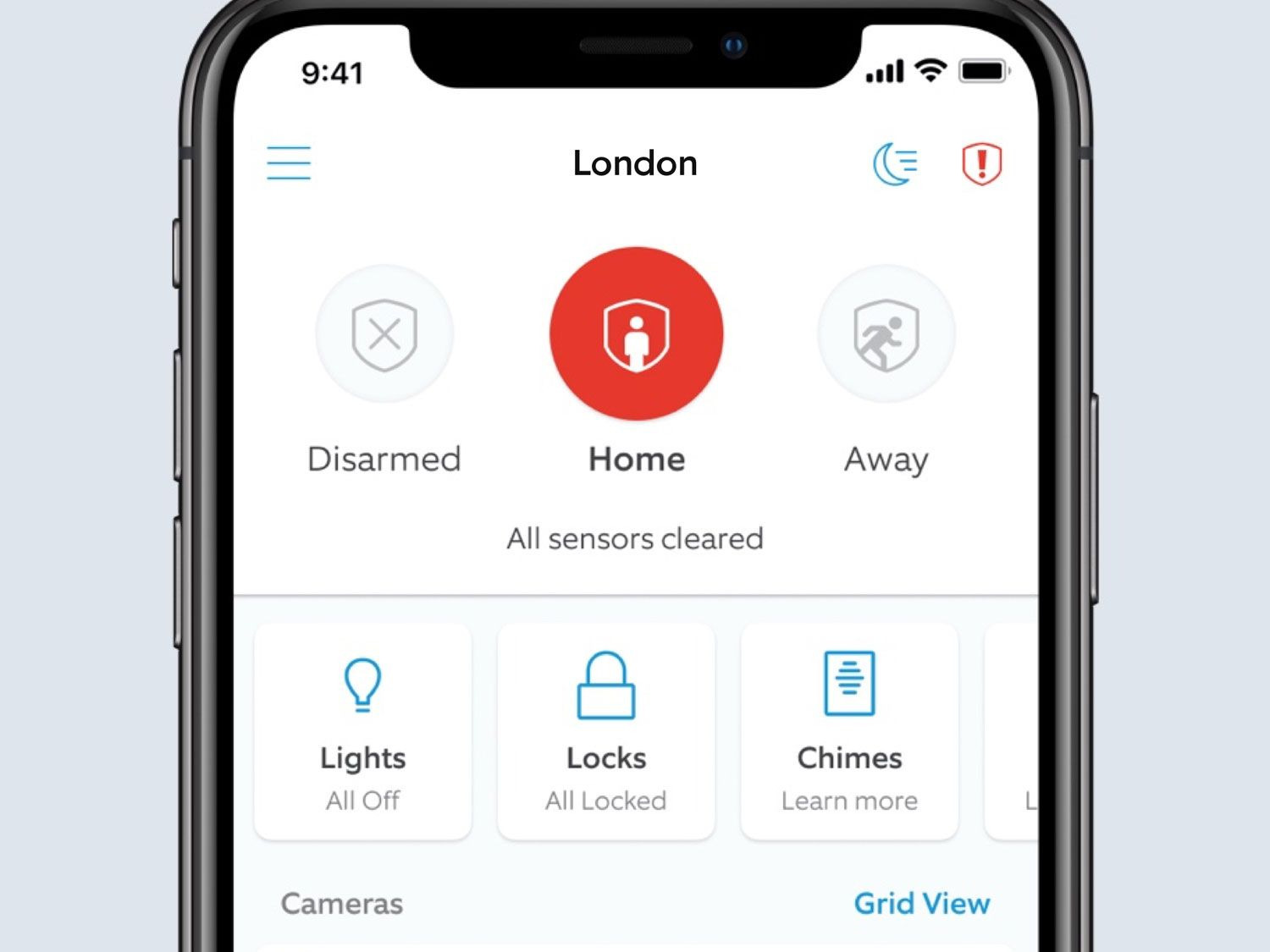Open the Chimes card
The image size is (1270, 952).
pyautogui.click(x=849, y=732)
